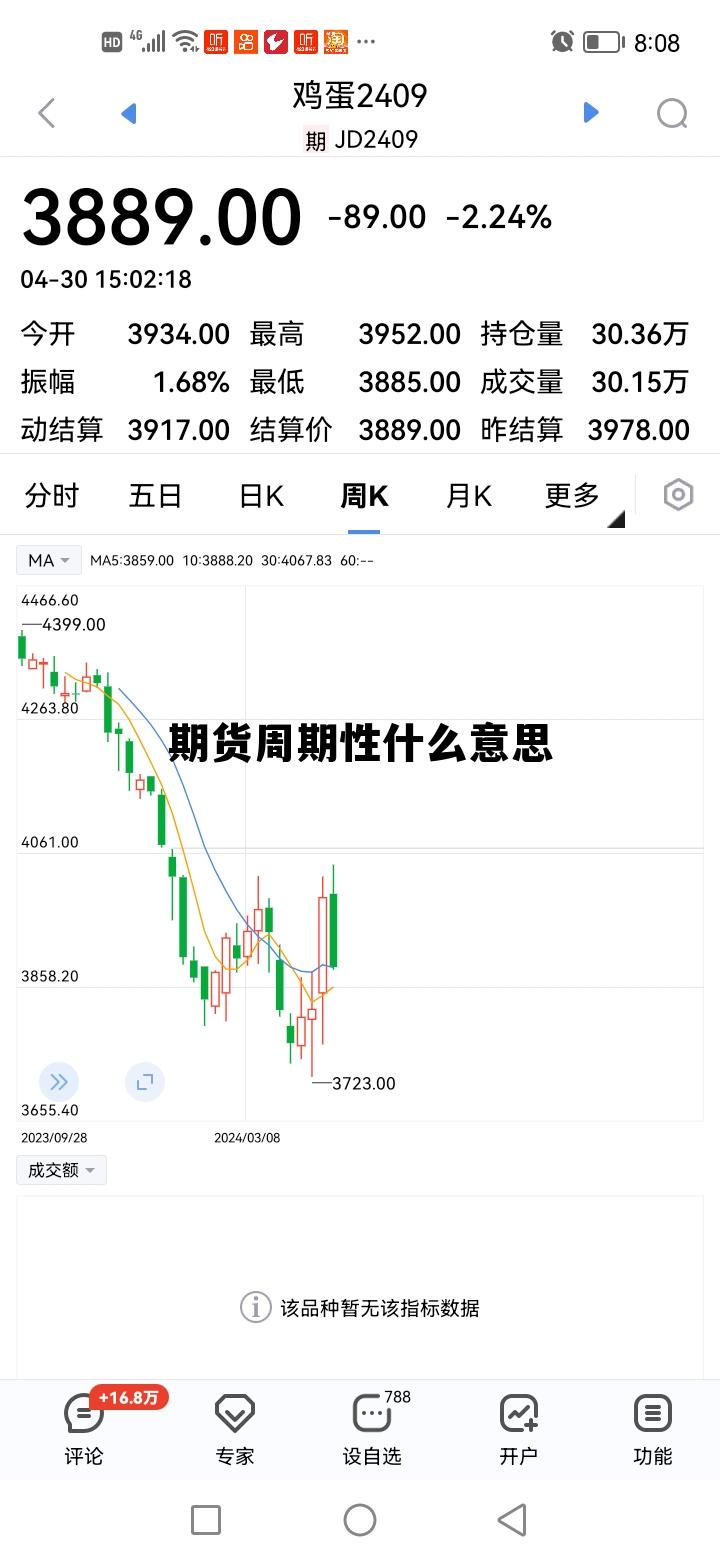Screen dimensions: 720x1560
Task: Expand the 更多 more chart options
Action: [x=572, y=494]
